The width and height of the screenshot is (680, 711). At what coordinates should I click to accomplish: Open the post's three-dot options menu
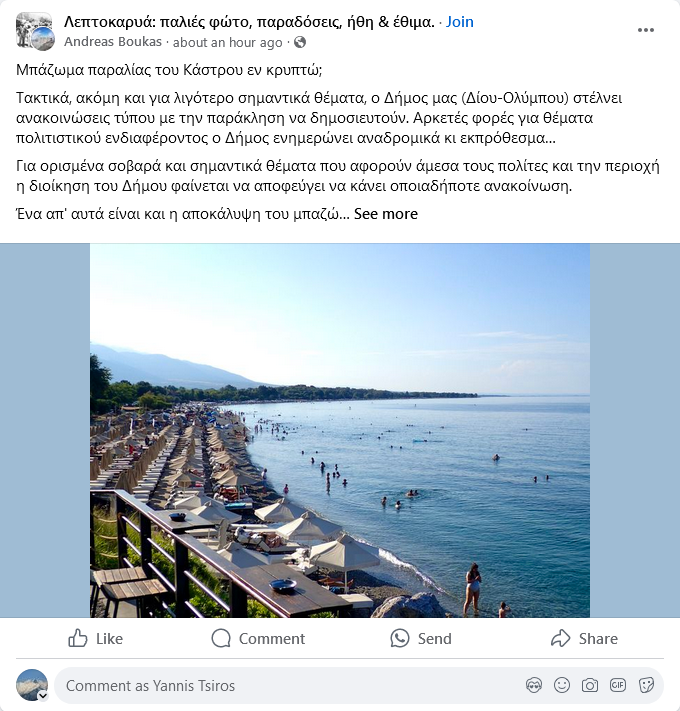pyautogui.click(x=646, y=30)
